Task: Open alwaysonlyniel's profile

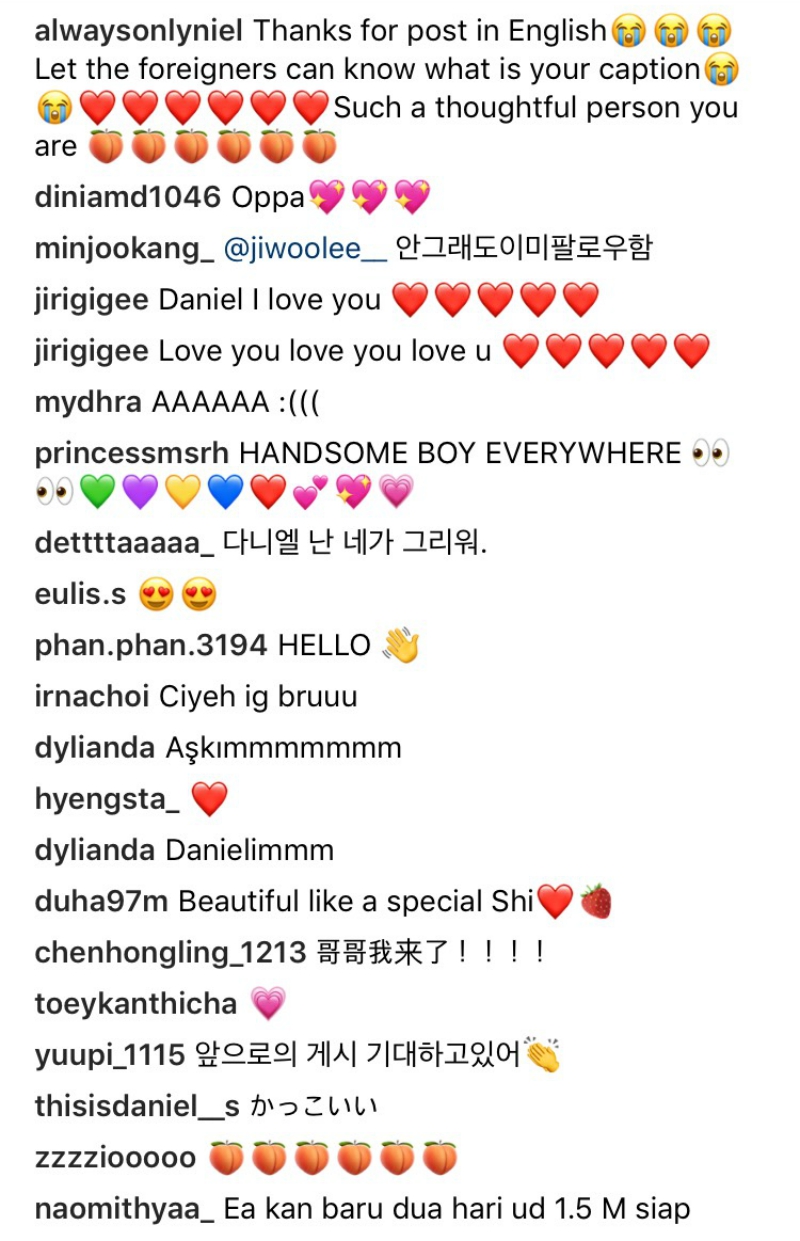Action: (139, 31)
